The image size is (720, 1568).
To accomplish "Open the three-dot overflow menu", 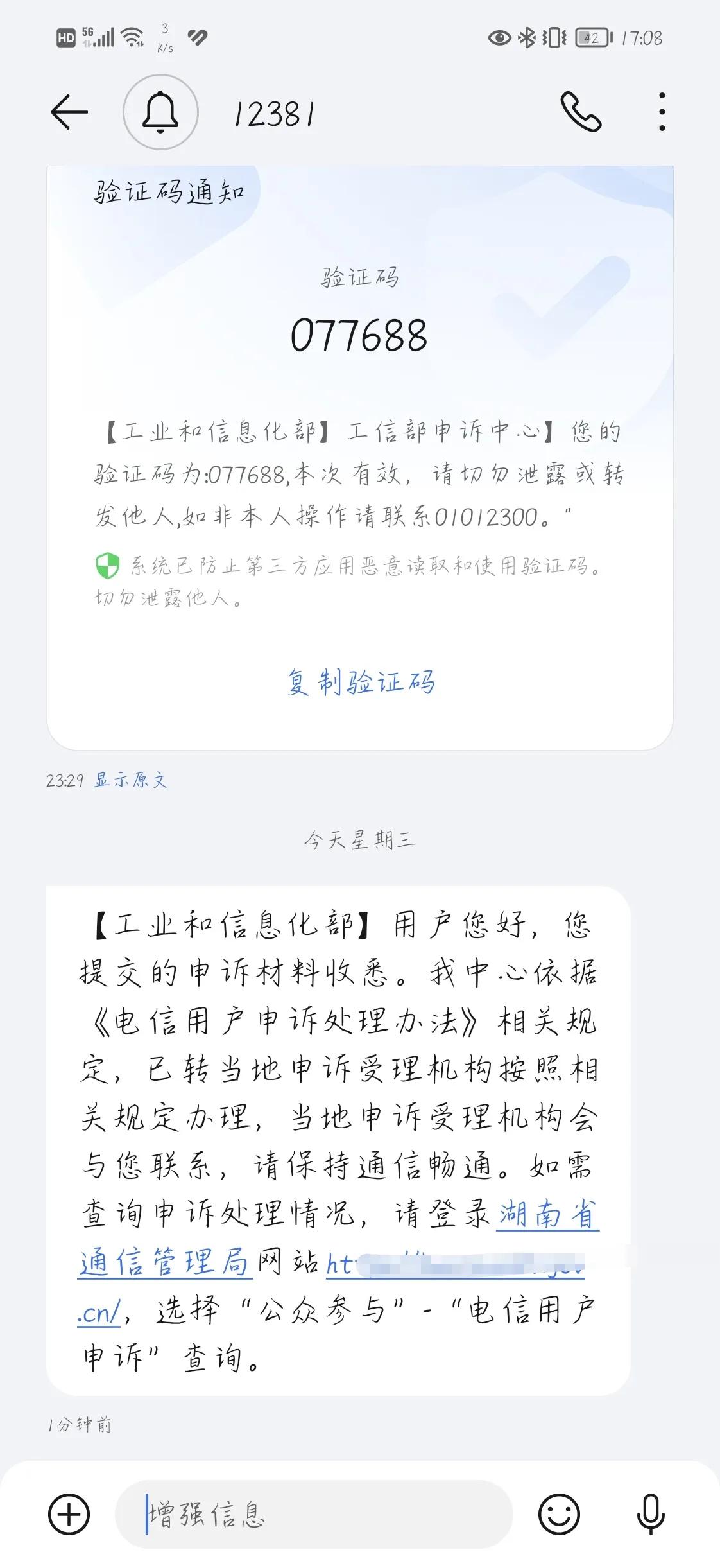I will (x=662, y=110).
